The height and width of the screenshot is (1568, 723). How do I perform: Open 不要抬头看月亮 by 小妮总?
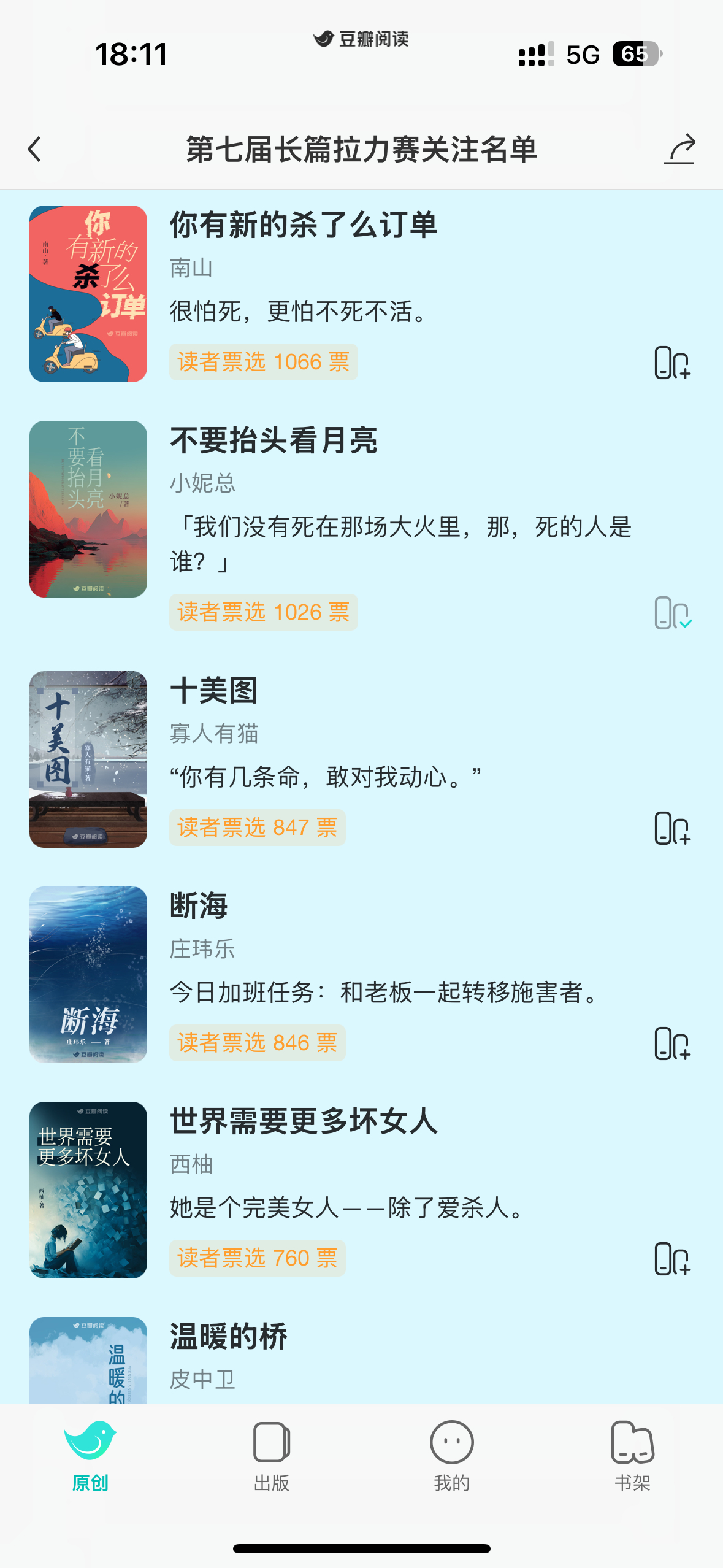(x=274, y=440)
